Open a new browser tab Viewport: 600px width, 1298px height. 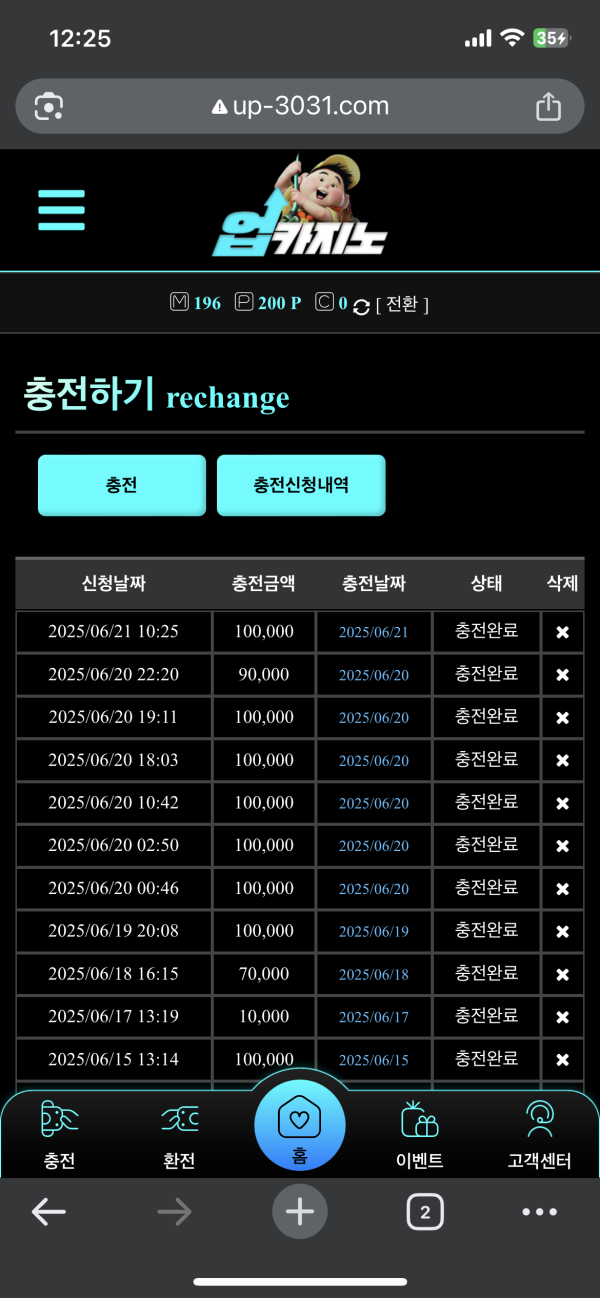click(x=300, y=1213)
